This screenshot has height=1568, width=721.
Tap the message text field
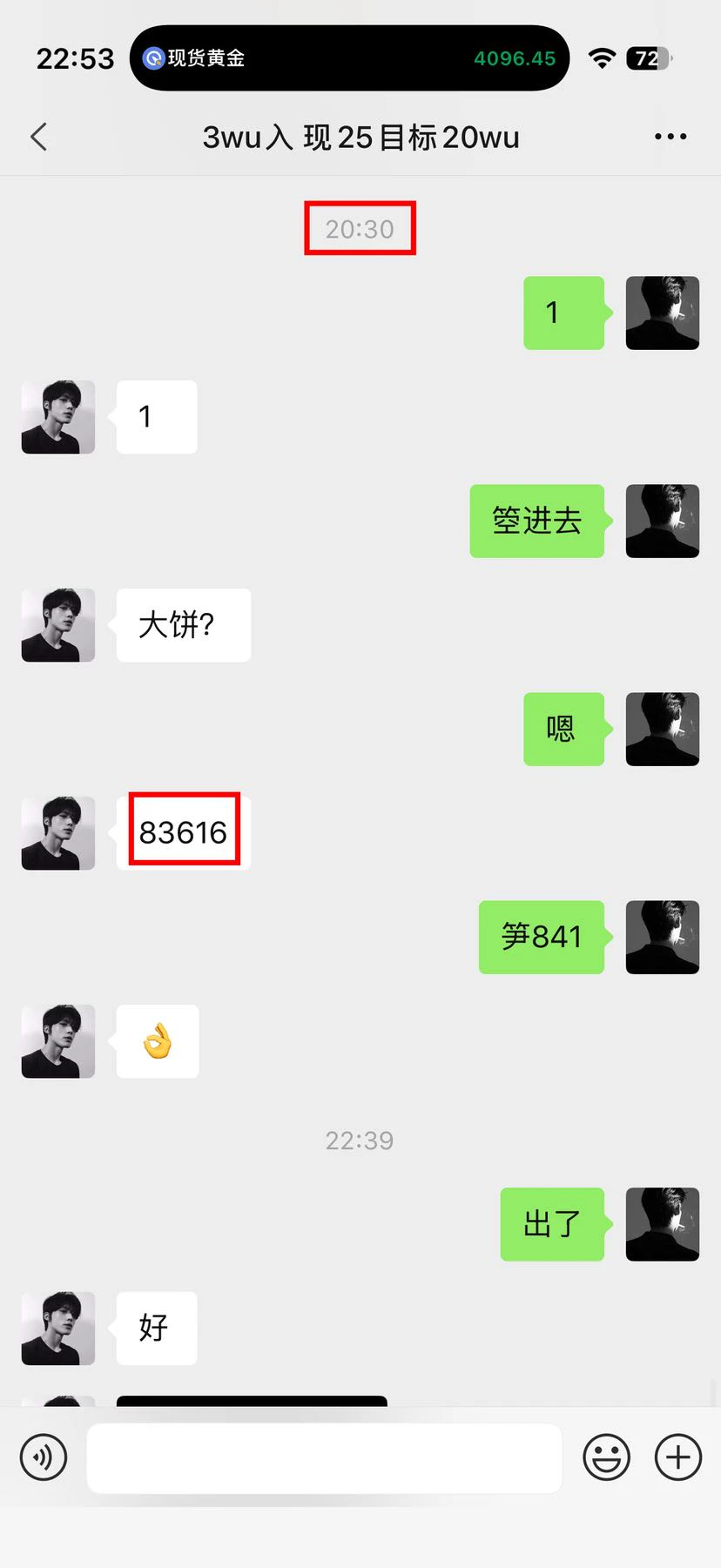click(324, 1457)
